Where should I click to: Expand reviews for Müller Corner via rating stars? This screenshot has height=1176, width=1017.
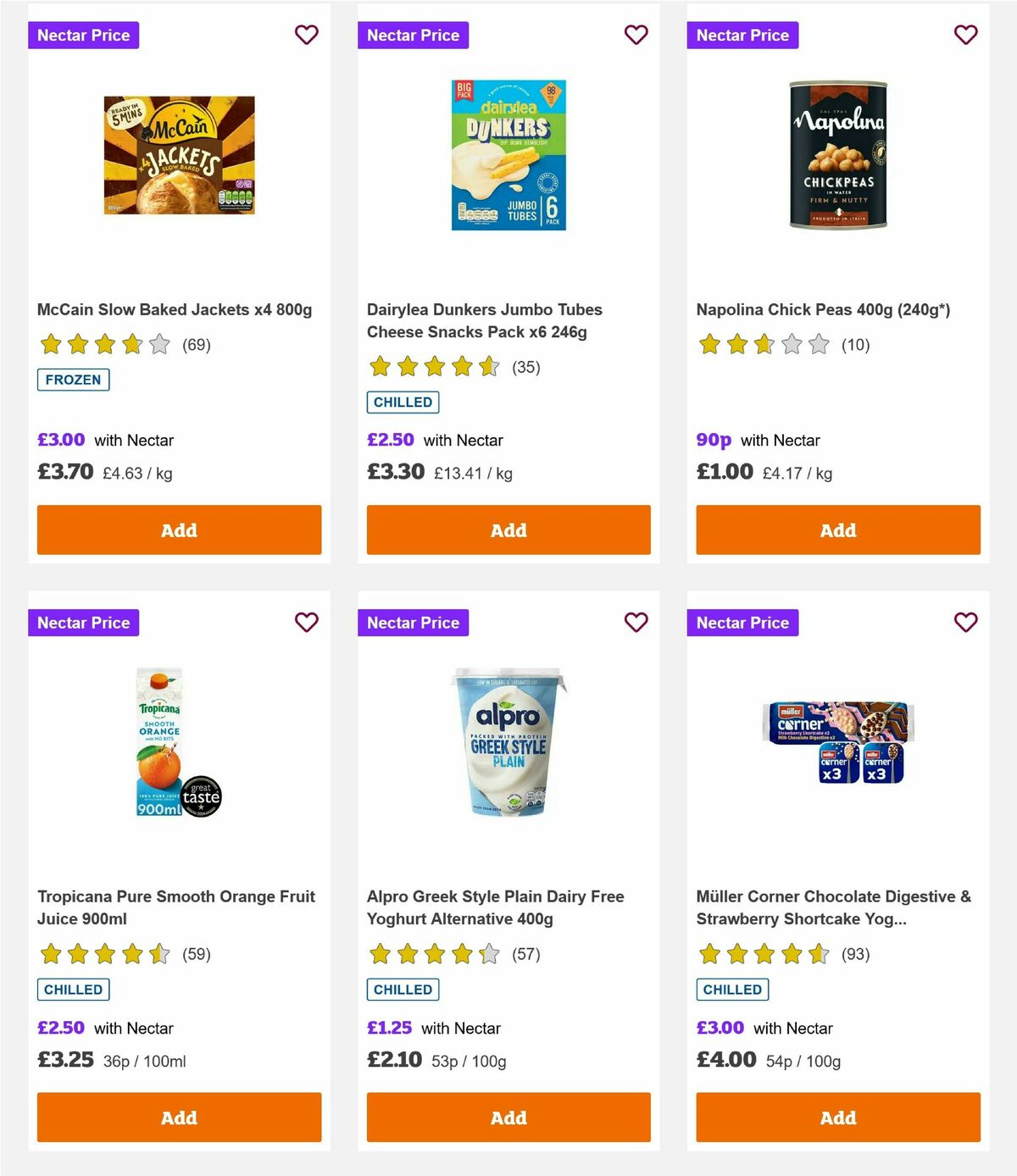click(x=763, y=953)
